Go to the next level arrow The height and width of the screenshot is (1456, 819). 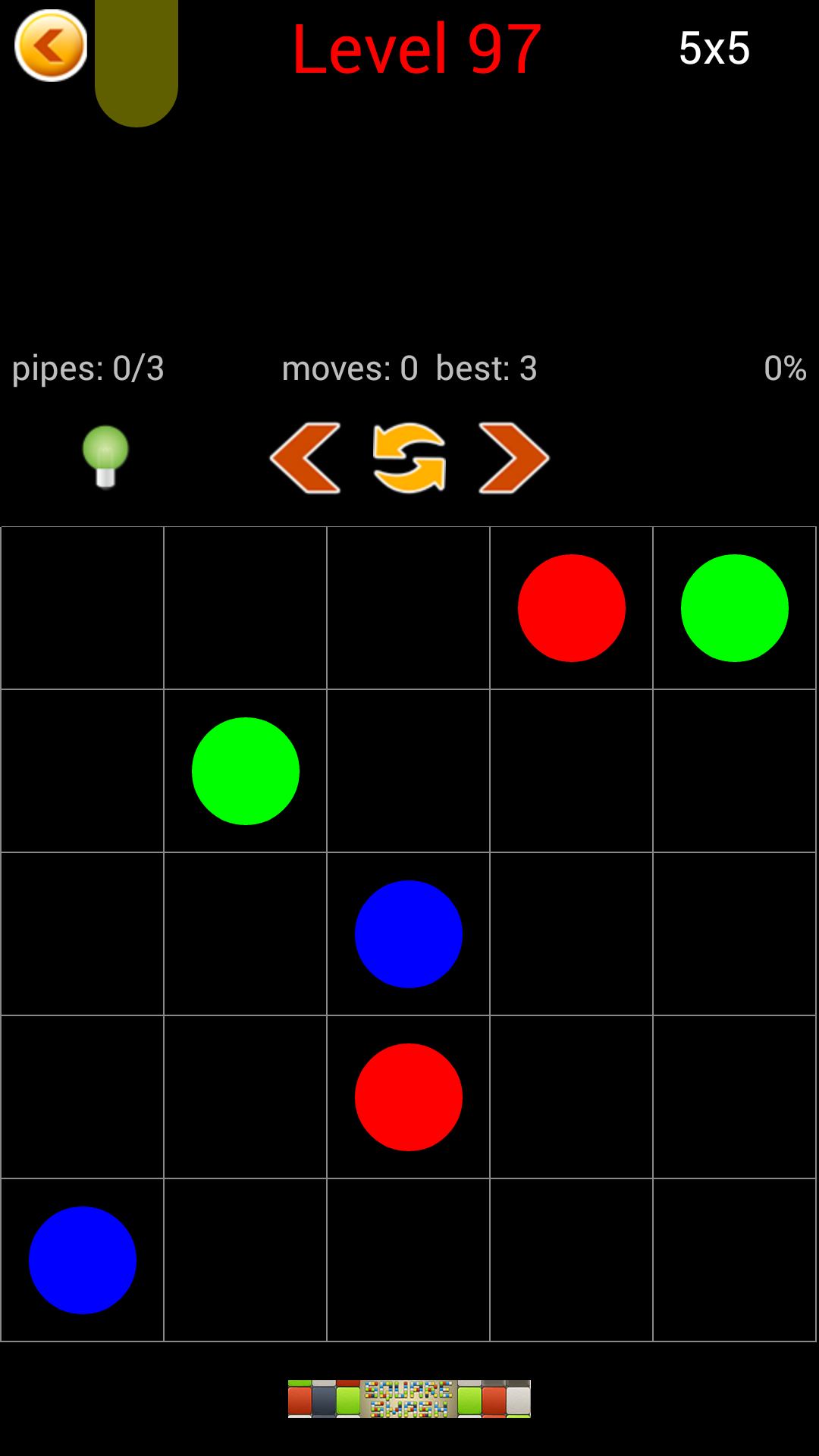pos(513,458)
